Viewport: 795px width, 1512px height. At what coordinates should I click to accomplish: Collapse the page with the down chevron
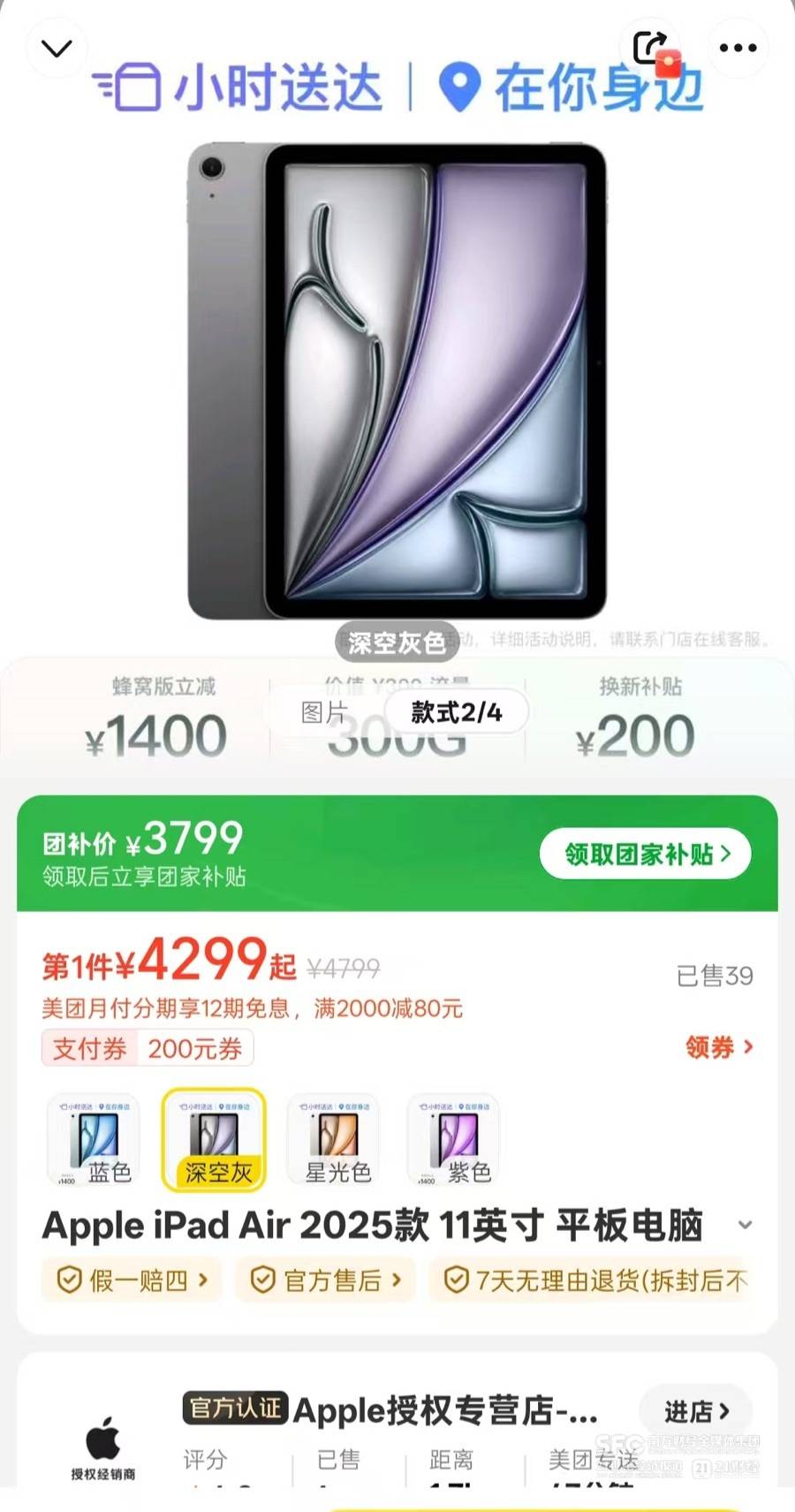pos(57,48)
